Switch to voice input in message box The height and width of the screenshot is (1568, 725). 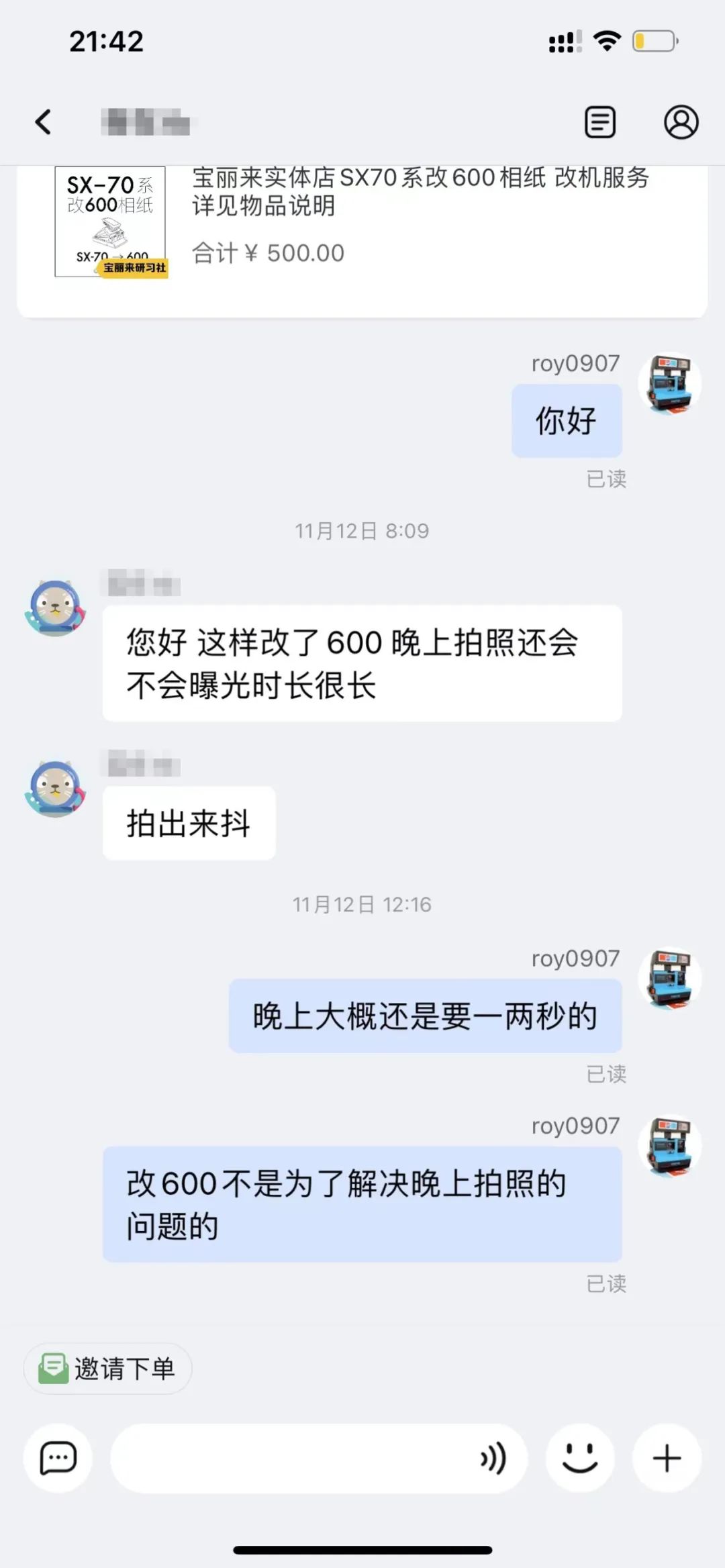[x=493, y=1458]
